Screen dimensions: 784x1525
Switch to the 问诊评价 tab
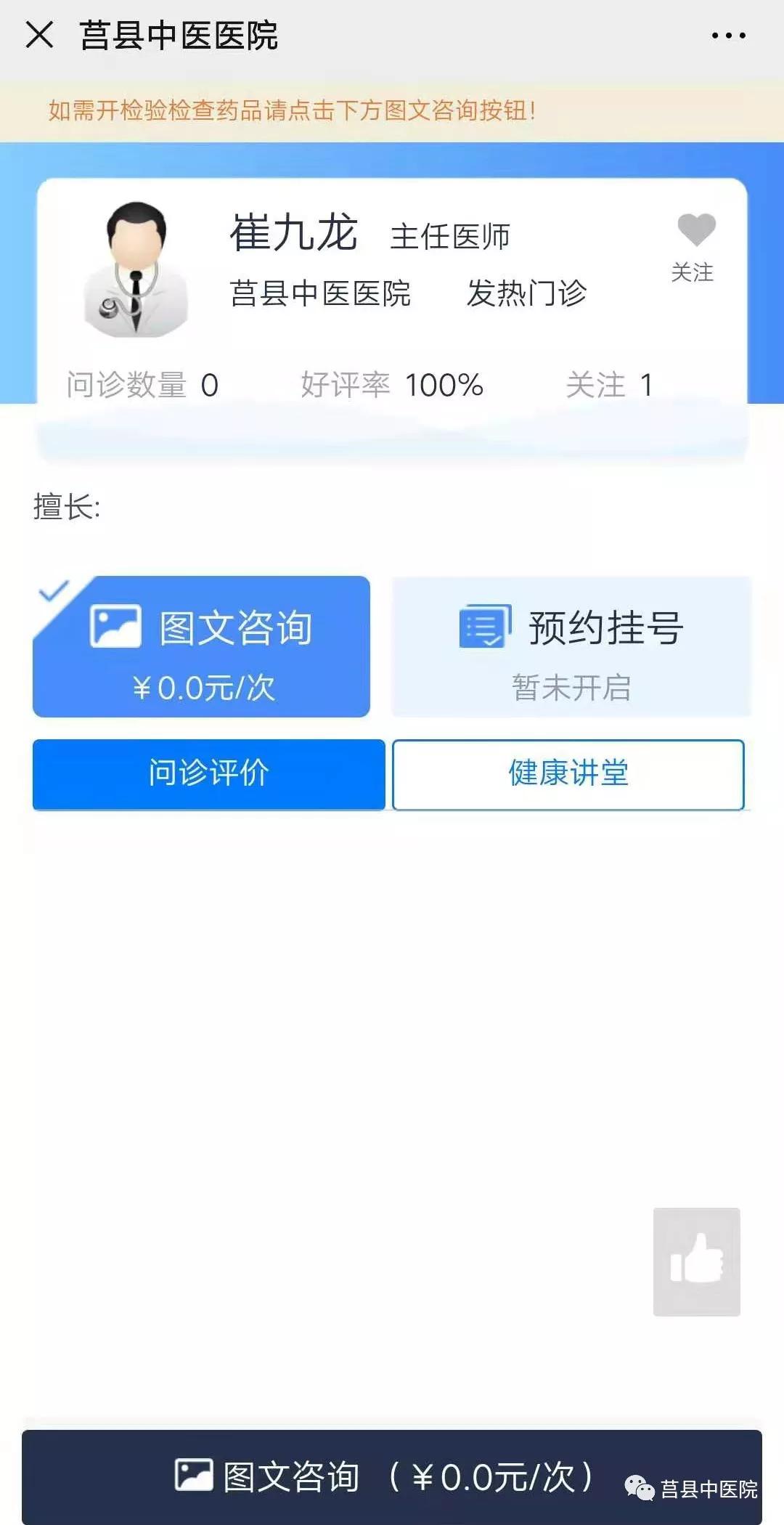208,774
